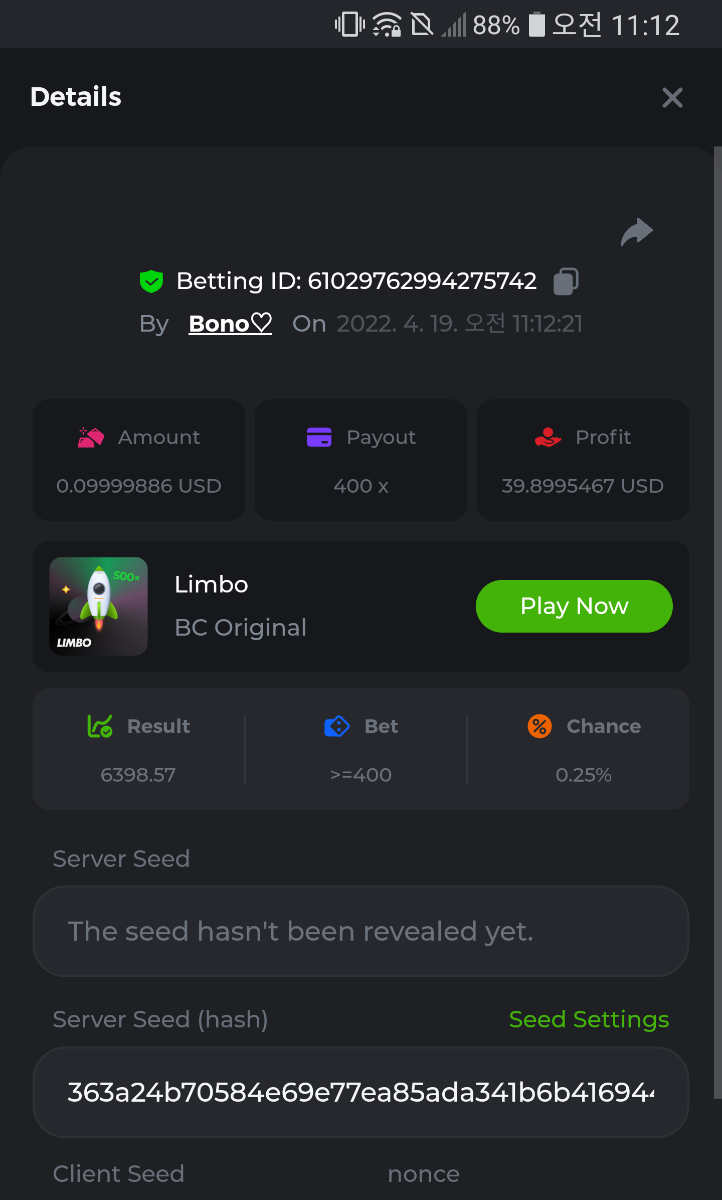The width and height of the screenshot is (722, 1200).
Task: Close the Details panel
Action: pos(672,97)
